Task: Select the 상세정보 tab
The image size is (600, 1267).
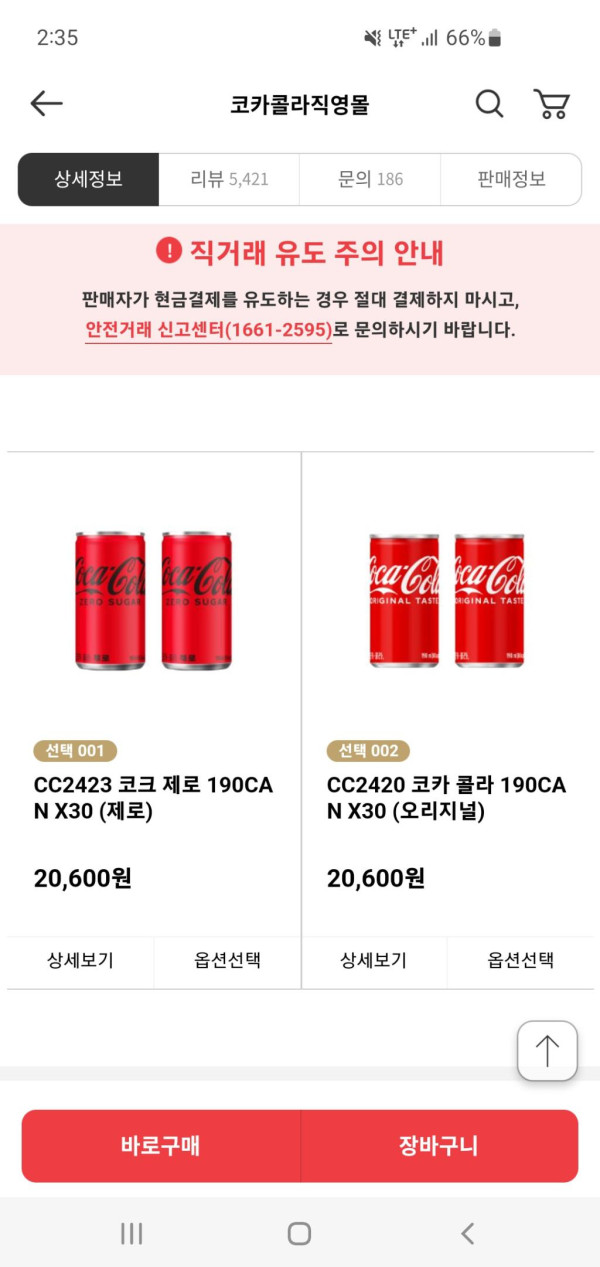Action: point(88,180)
